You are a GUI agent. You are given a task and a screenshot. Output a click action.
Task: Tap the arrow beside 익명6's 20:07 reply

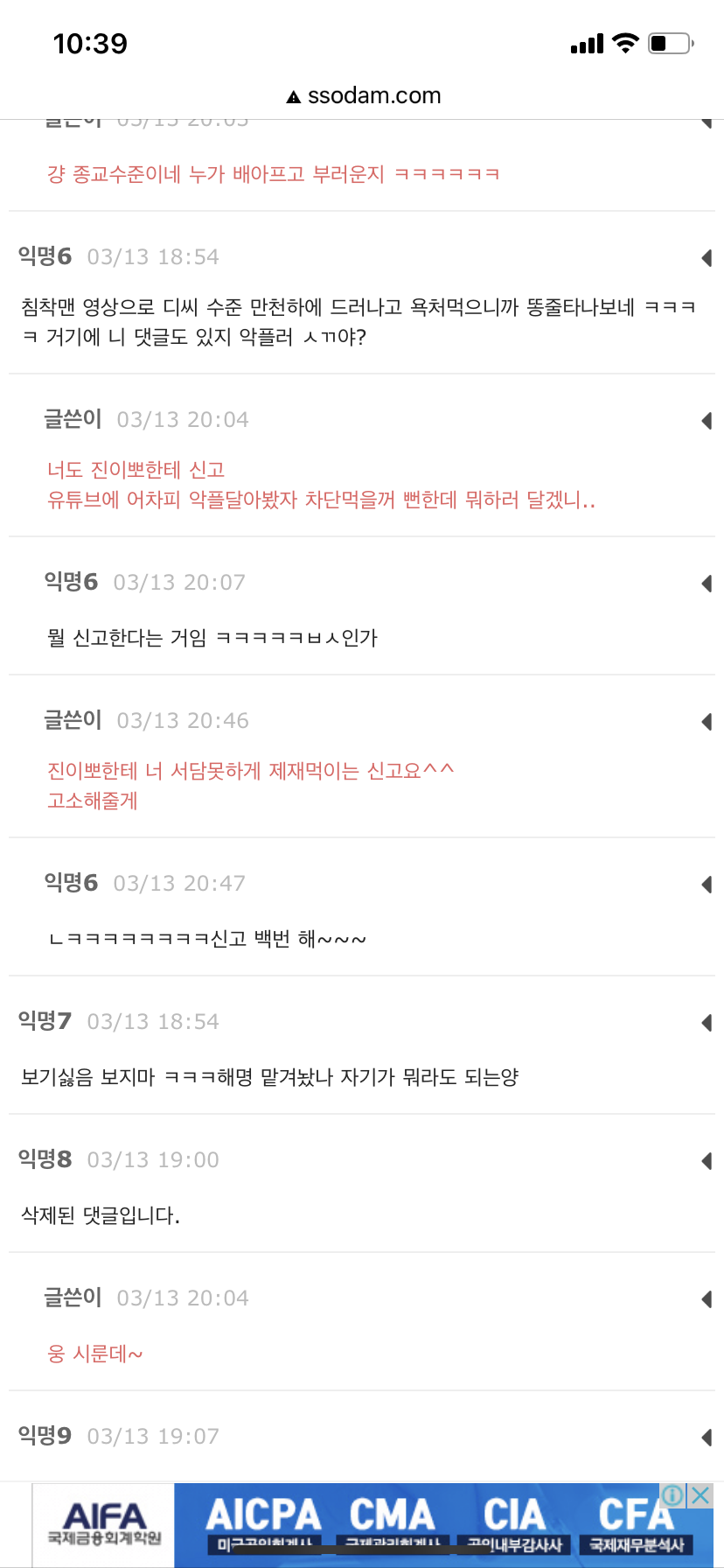(x=707, y=583)
